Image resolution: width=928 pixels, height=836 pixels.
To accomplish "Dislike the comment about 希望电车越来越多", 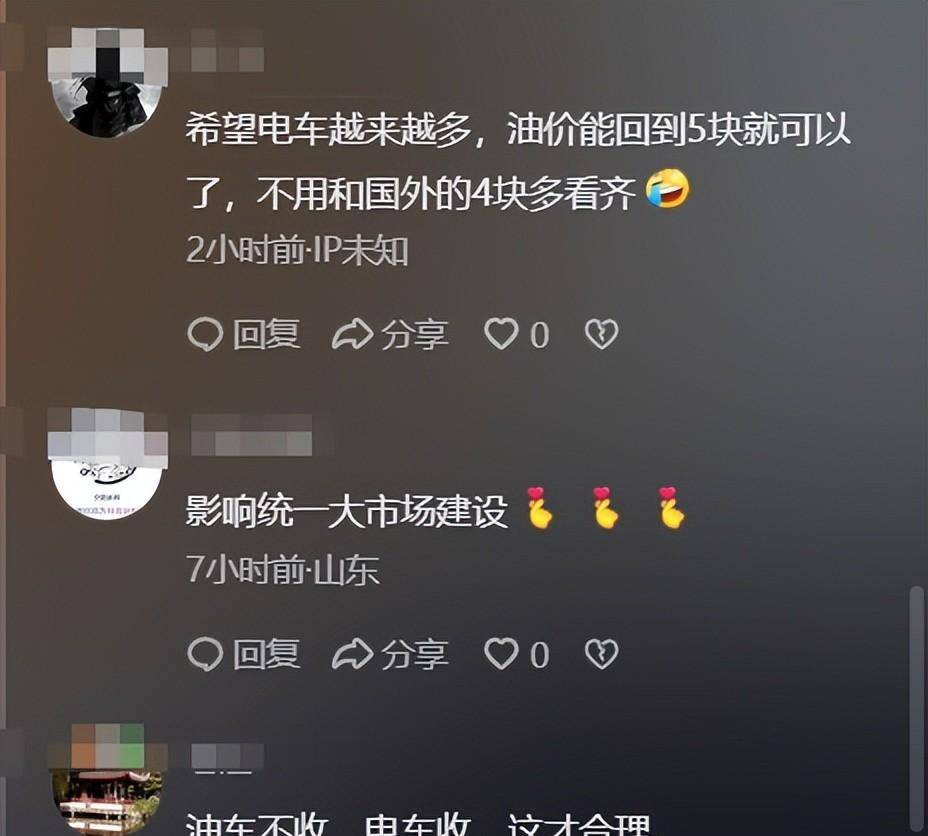I will (601, 334).
